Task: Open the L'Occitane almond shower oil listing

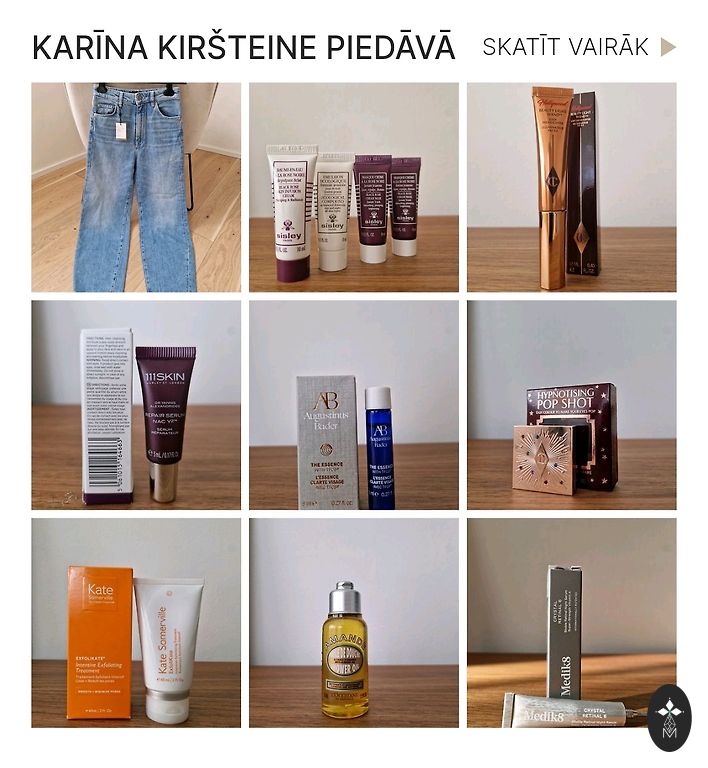Action: [x=353, y=622]
